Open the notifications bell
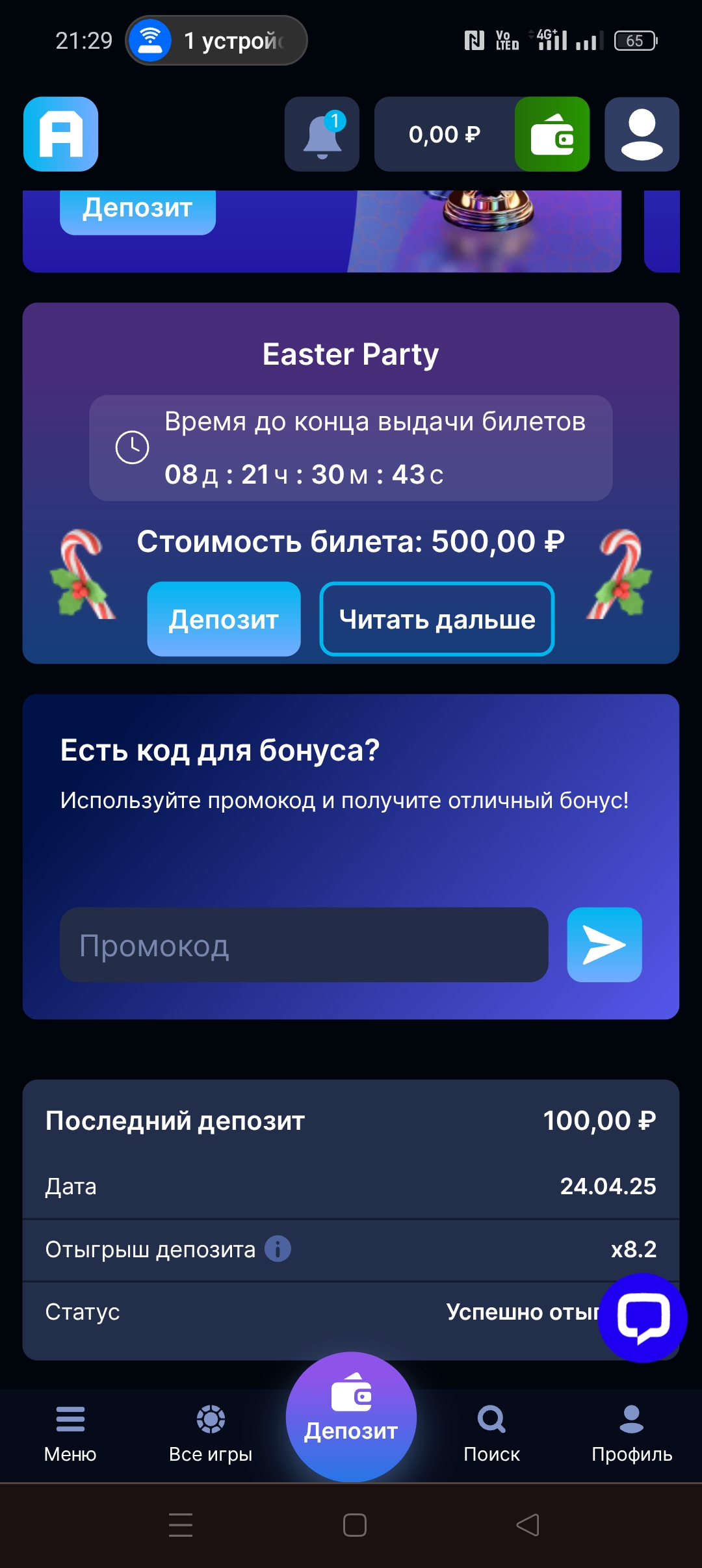This screenshot has height=1568, width=702. click(322, 135)
